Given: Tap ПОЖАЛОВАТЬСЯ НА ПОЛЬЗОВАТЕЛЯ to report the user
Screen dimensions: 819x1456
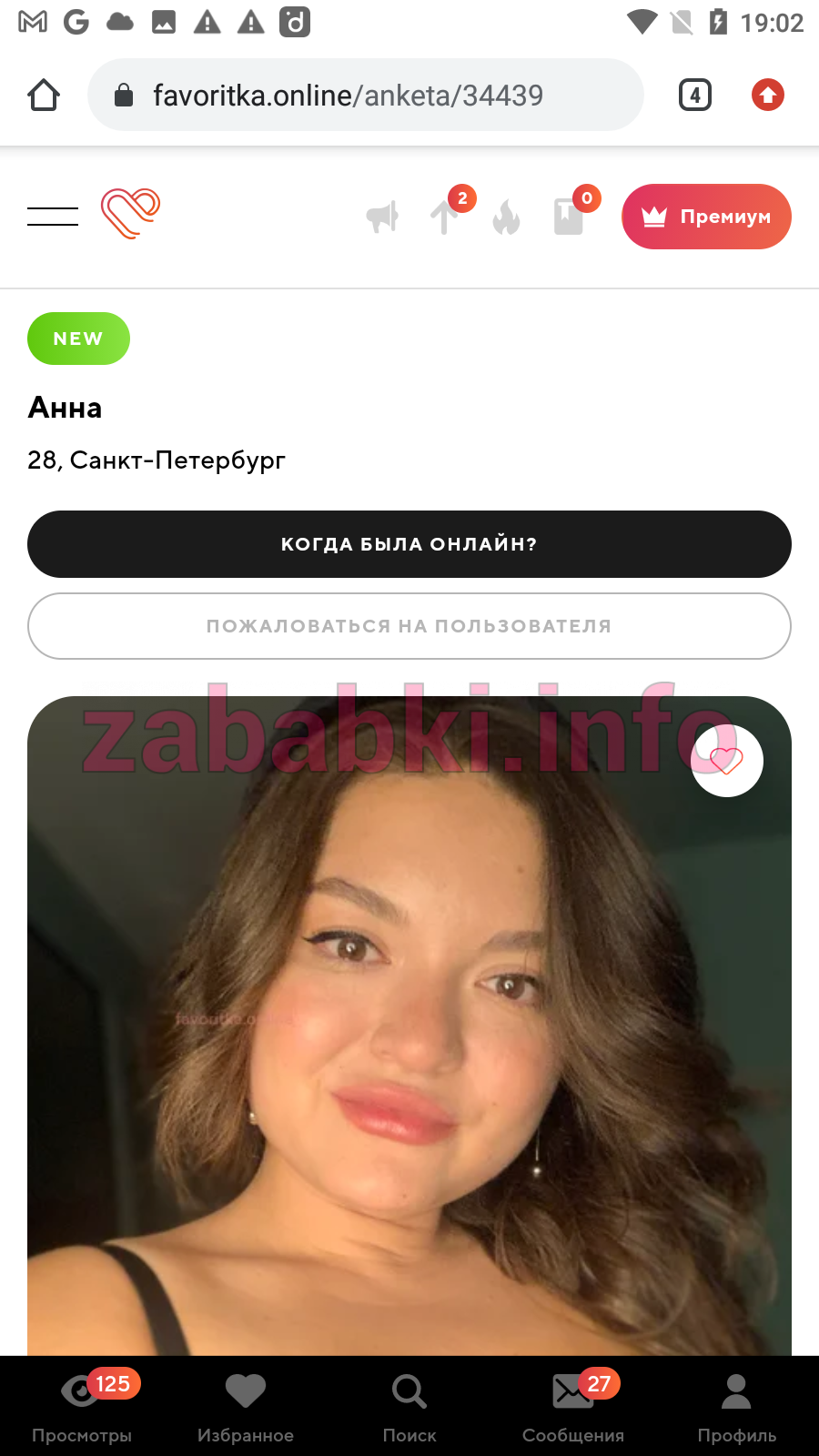Looking at the screenshot, I should pos(409,626).
